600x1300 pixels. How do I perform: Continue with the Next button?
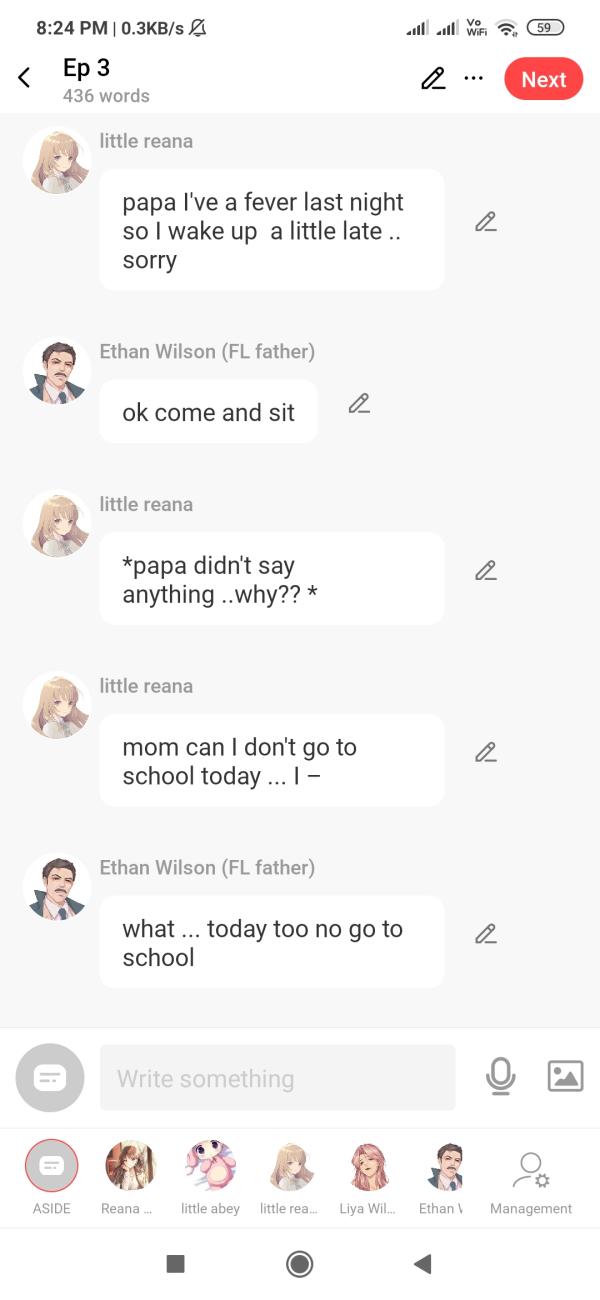point(543,80)
